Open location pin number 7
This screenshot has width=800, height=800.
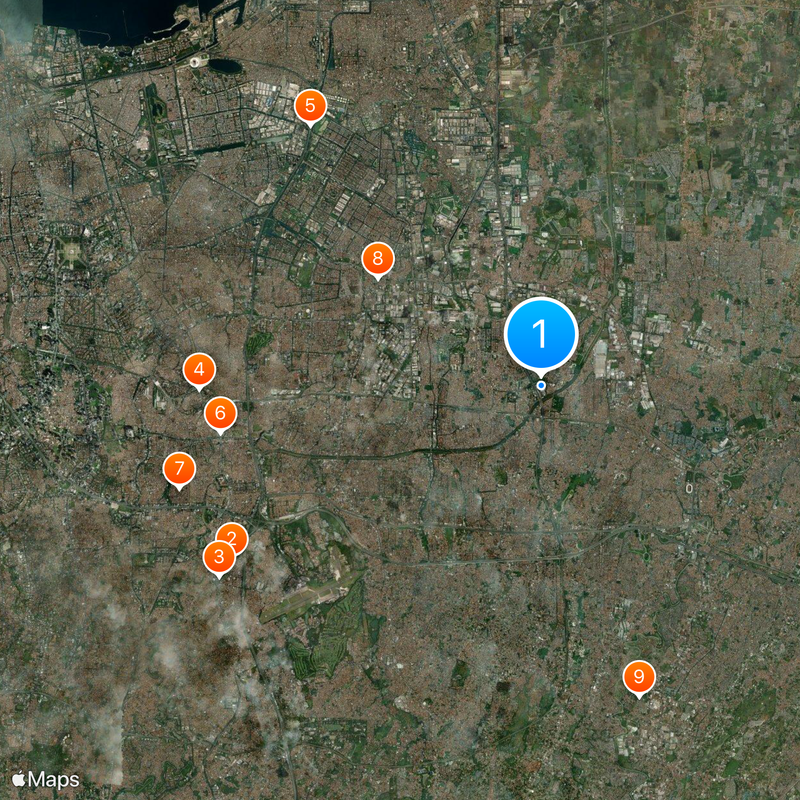pos(179,467)
